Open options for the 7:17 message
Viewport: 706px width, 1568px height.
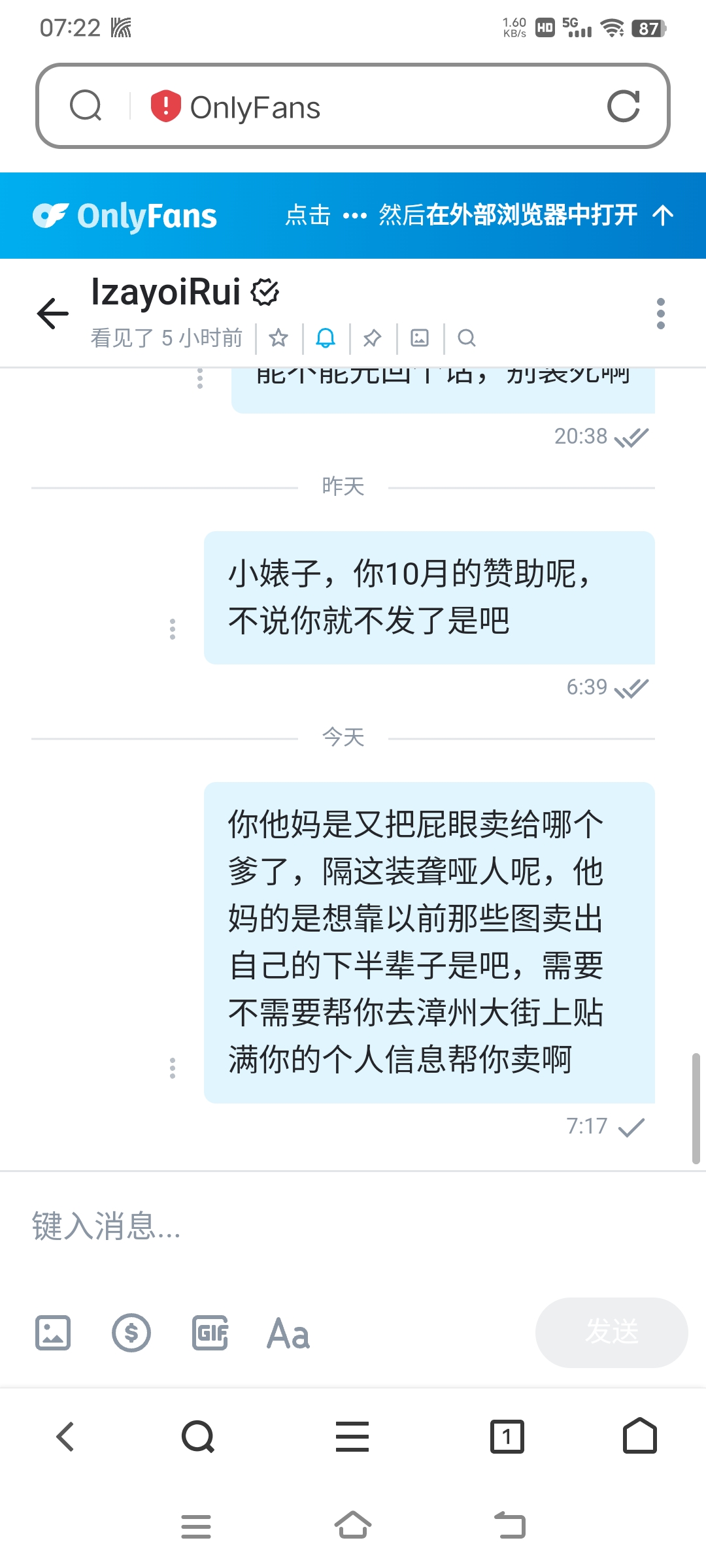(173, 1068)
